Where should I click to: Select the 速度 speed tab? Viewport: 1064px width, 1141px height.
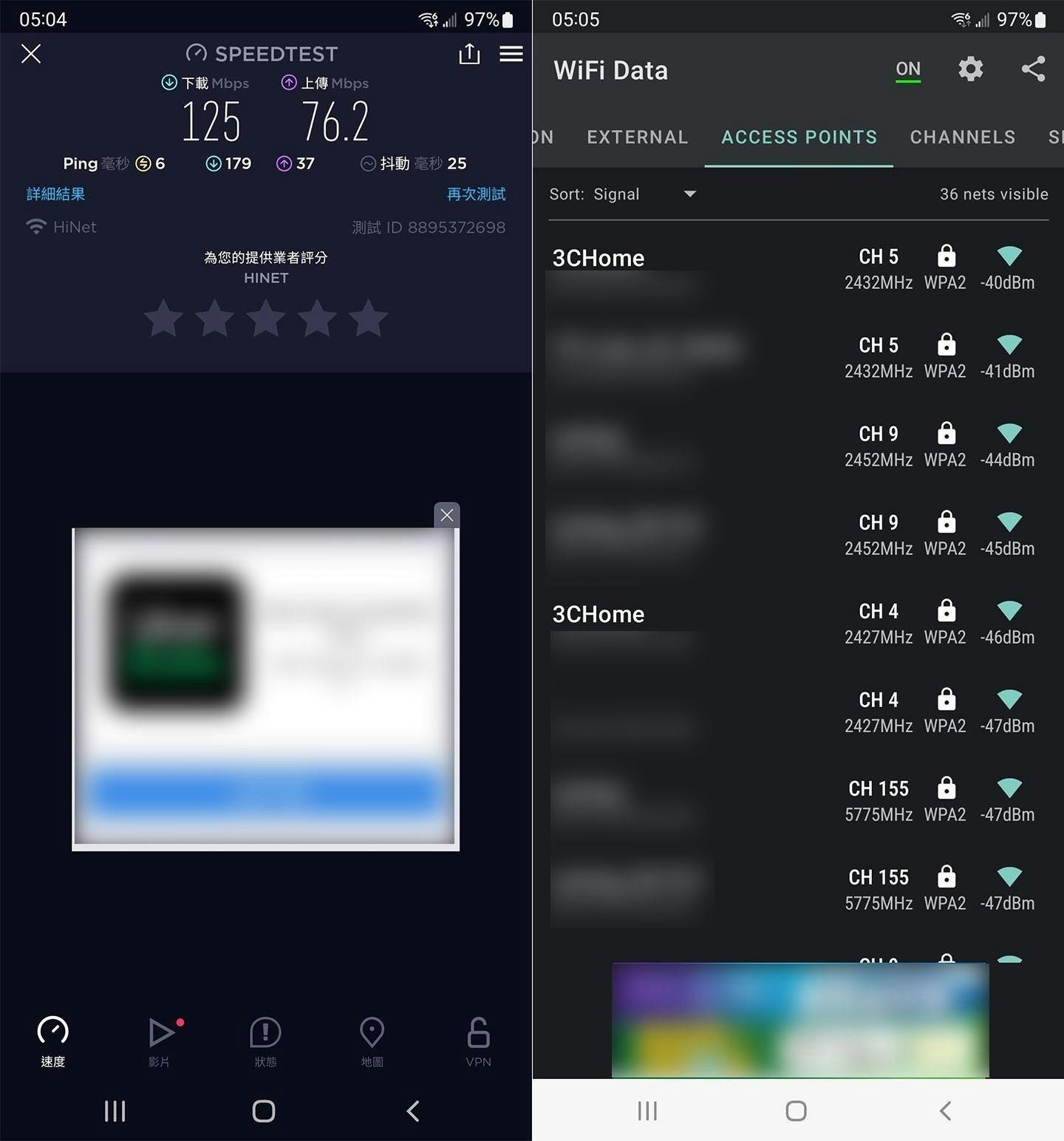[x=53, y=1040]
